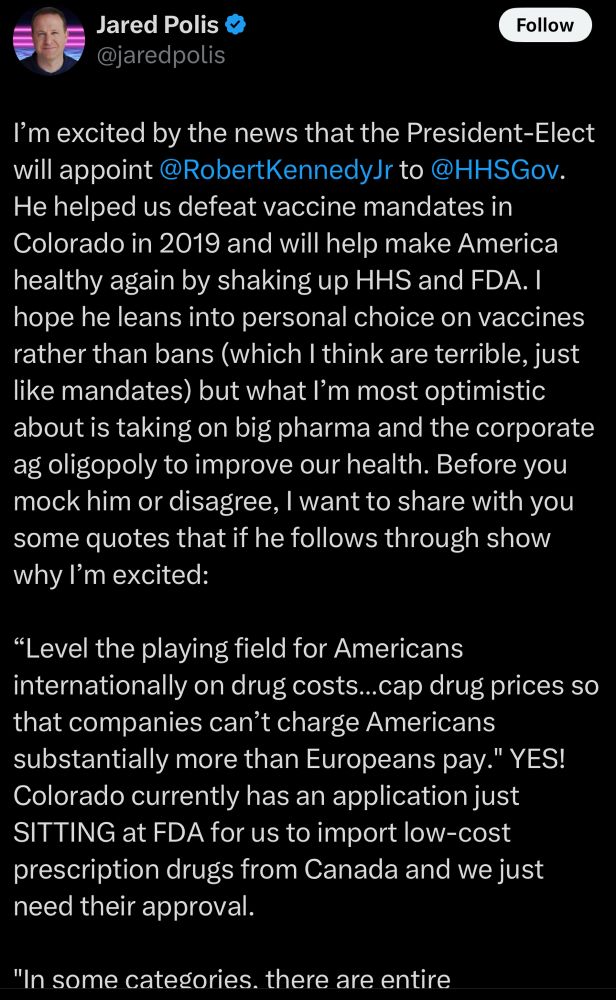View the Jared Polis profile name
Viewport: 616px width, 1000px height.
tap(155, 26)
